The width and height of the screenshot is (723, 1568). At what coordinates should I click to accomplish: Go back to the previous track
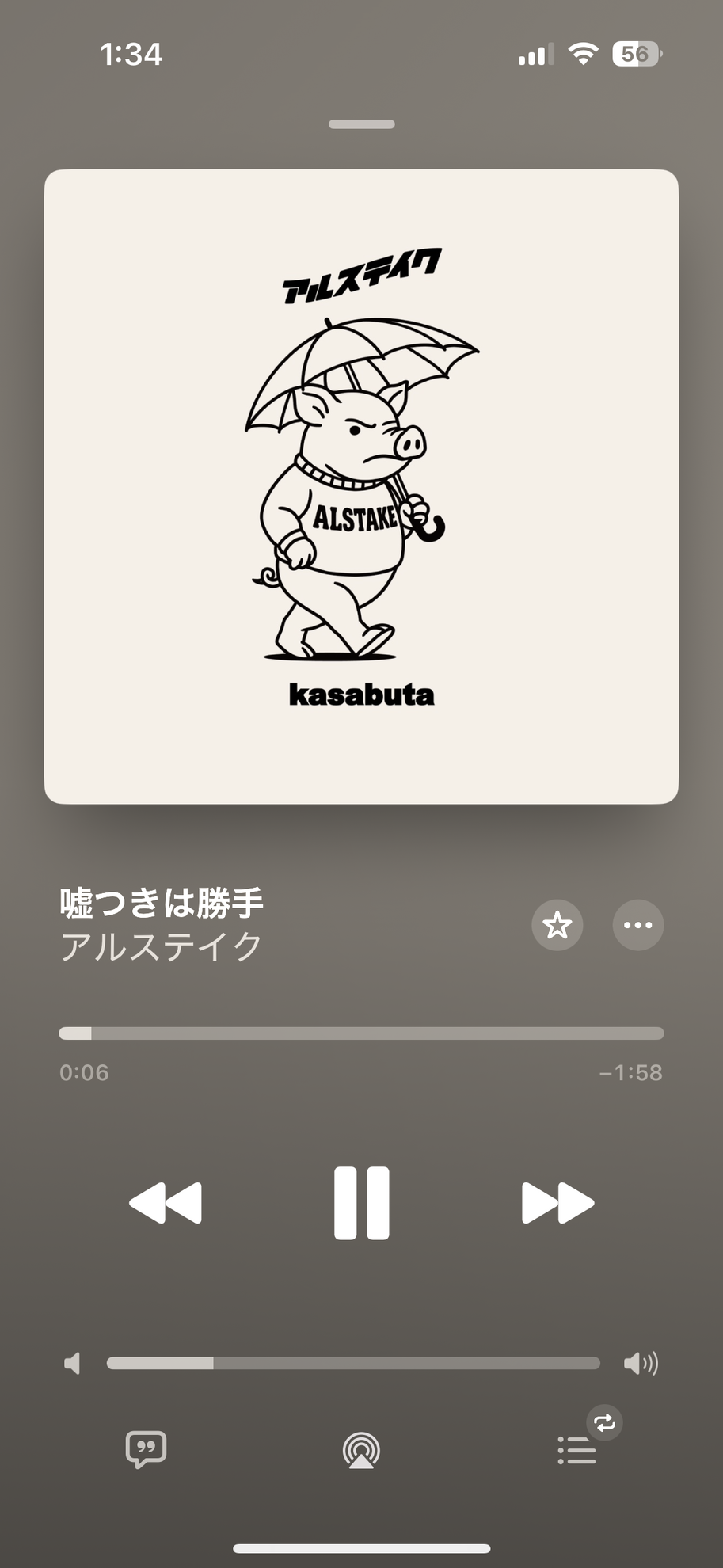166,1203
